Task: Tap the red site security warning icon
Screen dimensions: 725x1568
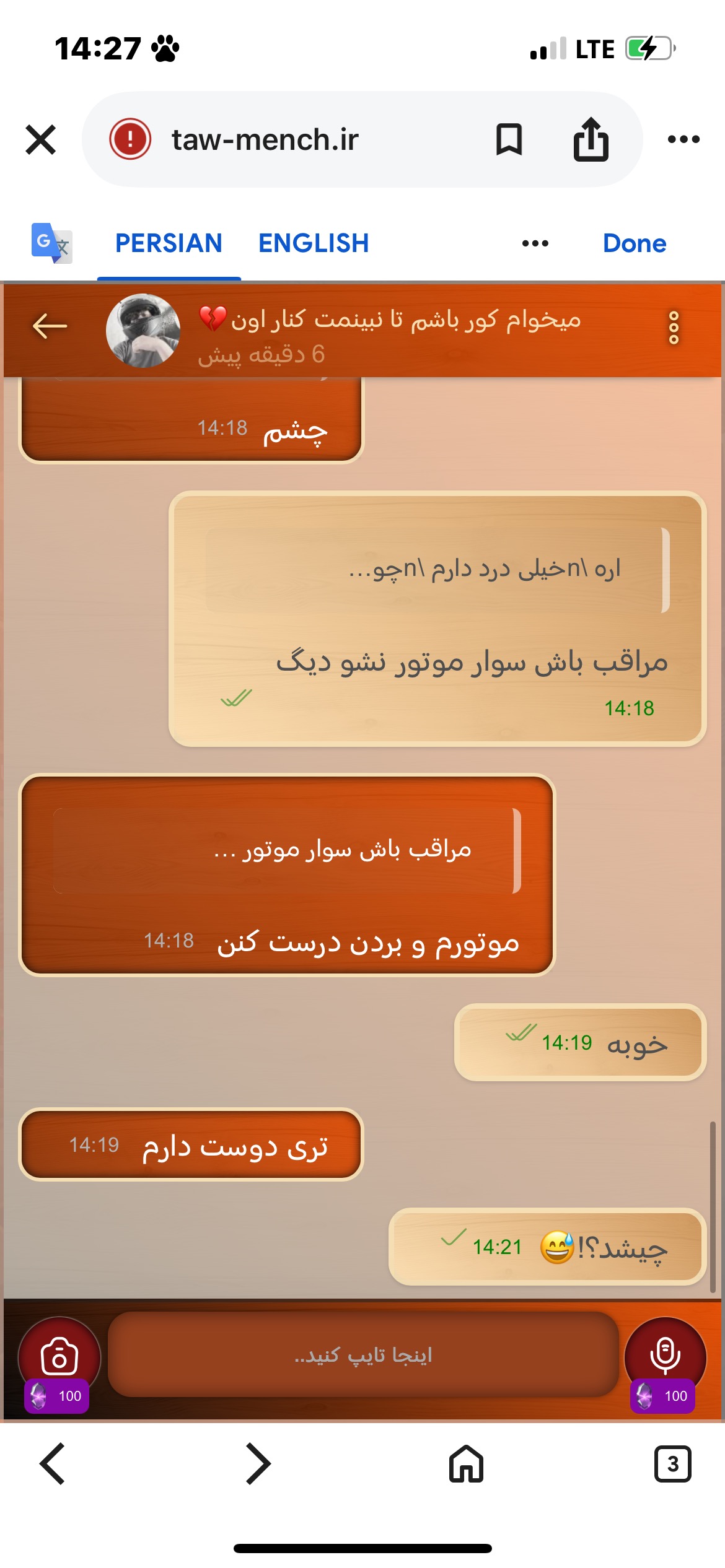Action: coord(130,139)
